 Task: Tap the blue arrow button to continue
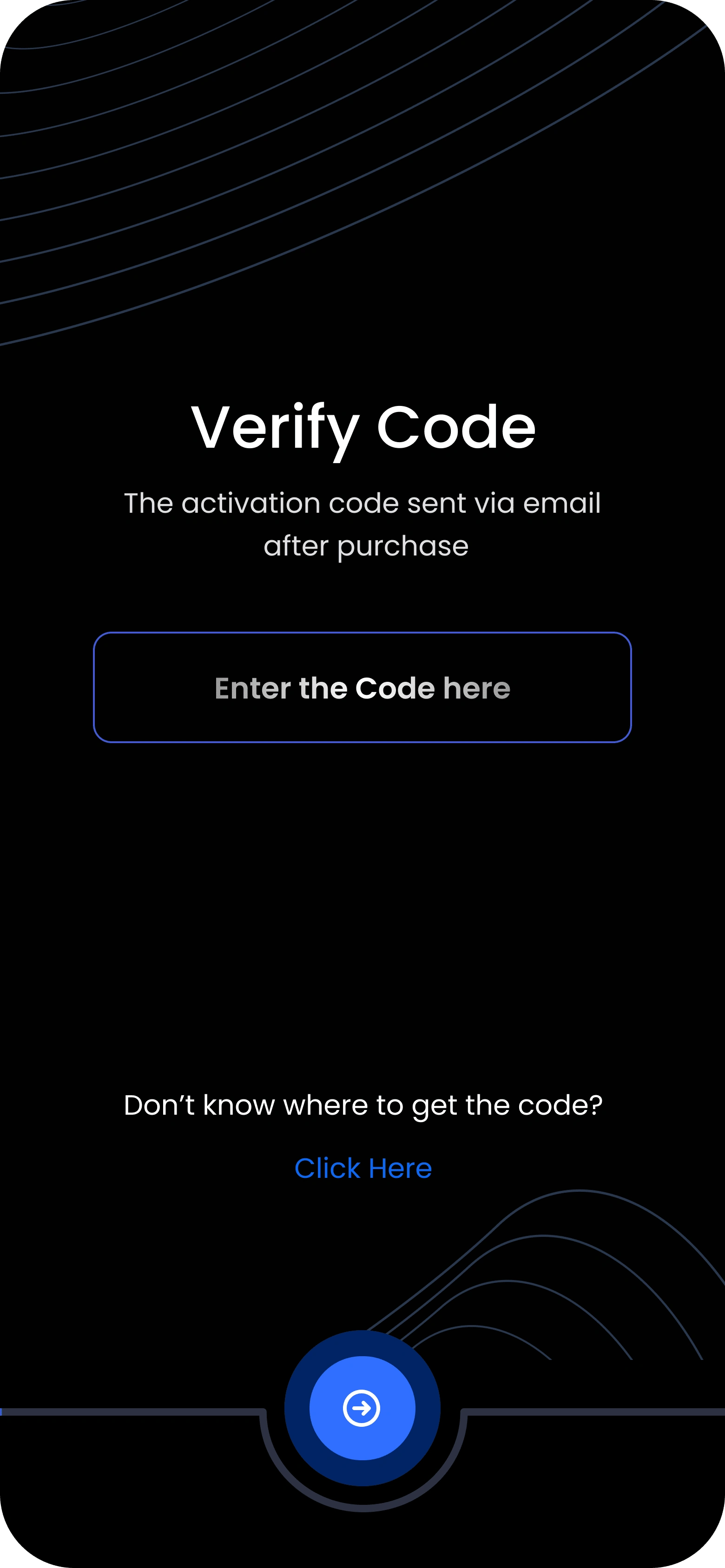[362, 1407]
